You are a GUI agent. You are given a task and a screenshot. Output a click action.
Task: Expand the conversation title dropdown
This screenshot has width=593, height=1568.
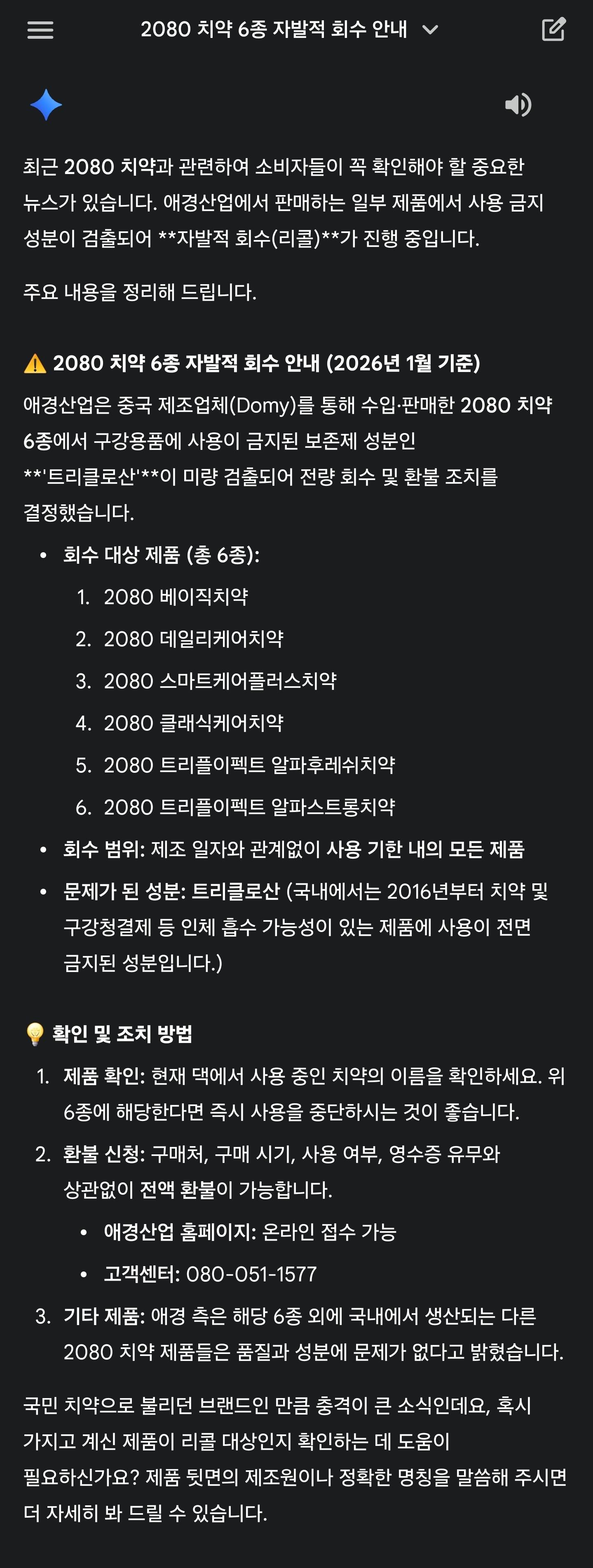point(430,30)
